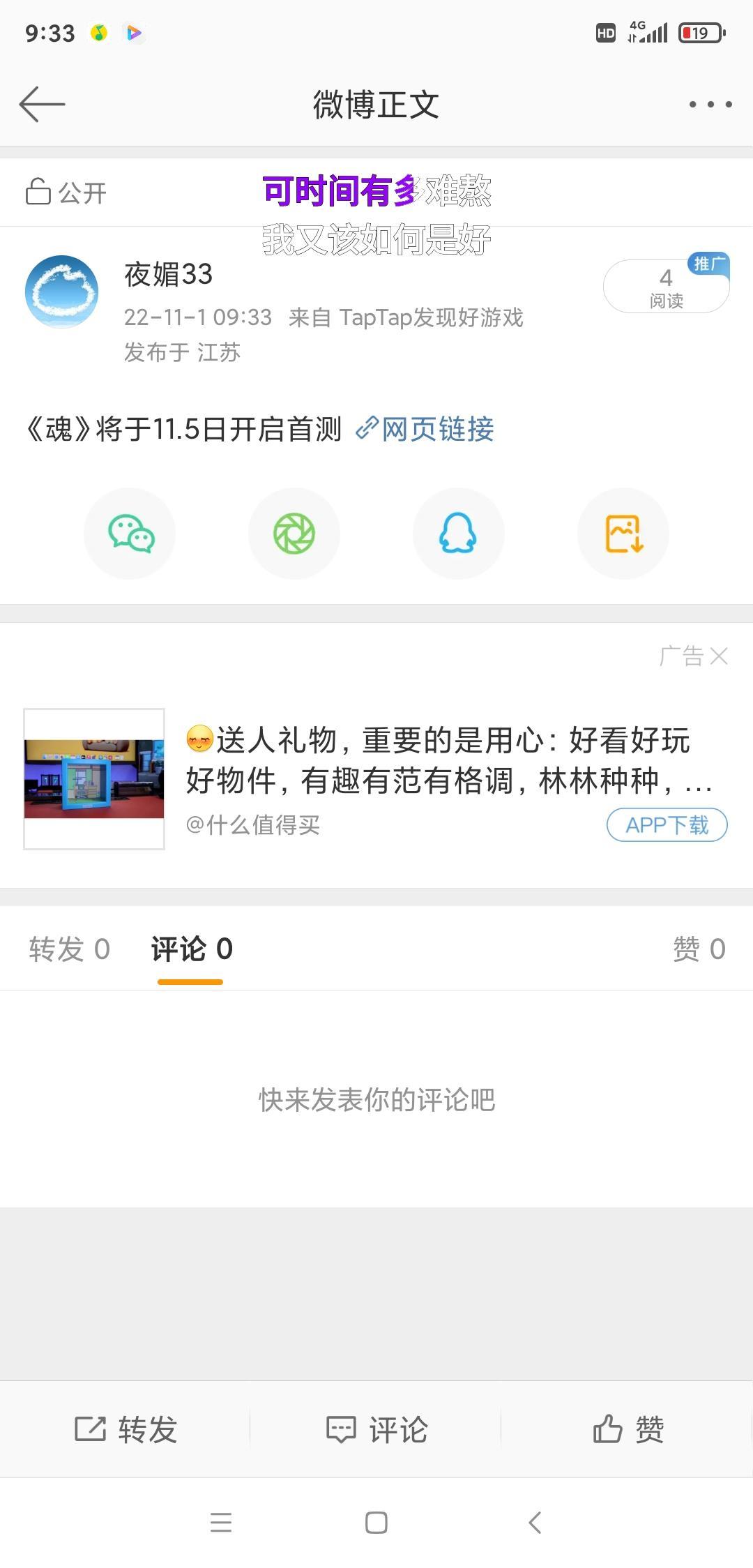Open the three-dot overflow menu
753x1568 pixels.
[710, 105]
